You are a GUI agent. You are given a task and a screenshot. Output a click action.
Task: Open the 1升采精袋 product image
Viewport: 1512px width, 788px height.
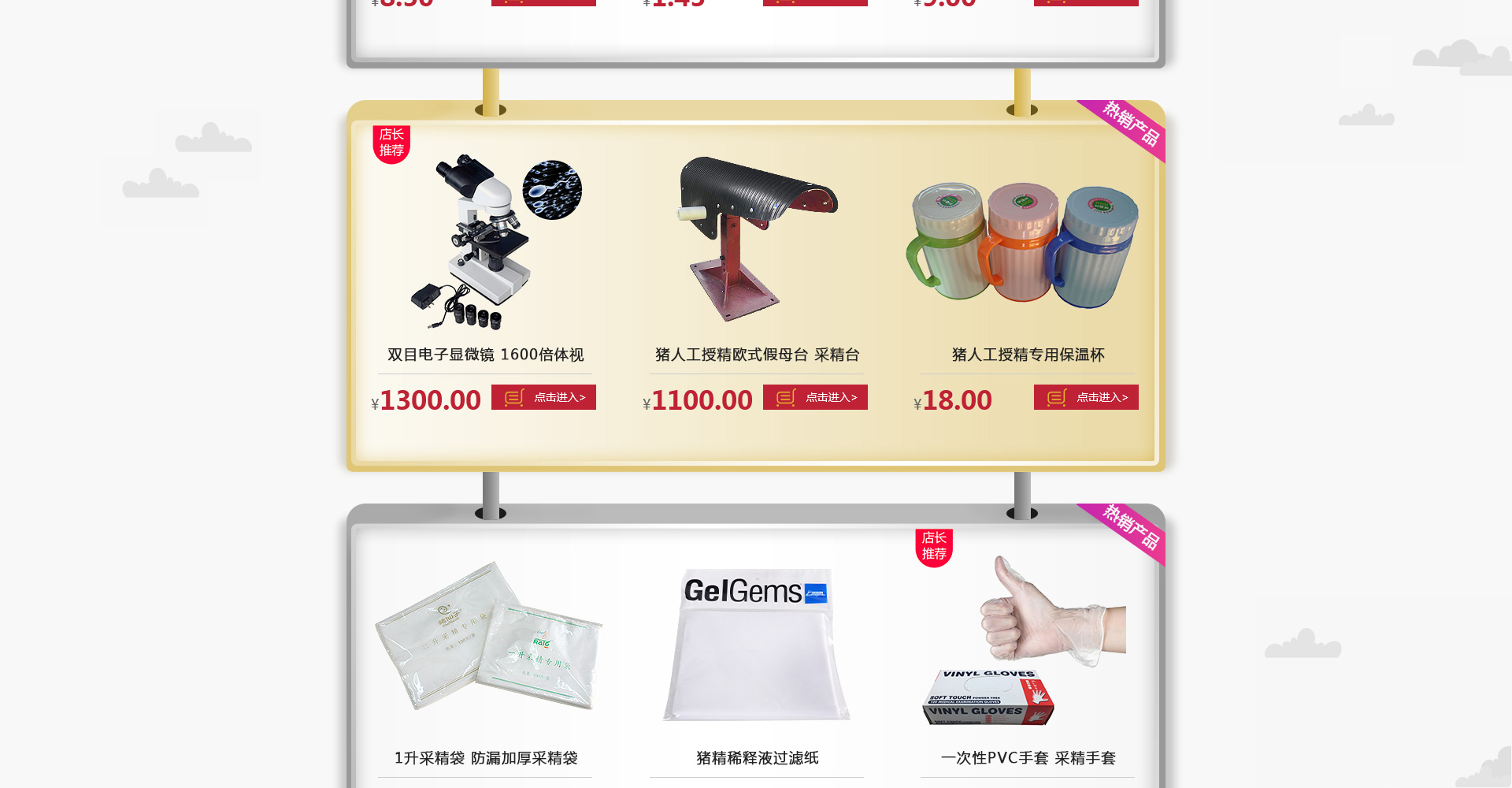(487, 638)
